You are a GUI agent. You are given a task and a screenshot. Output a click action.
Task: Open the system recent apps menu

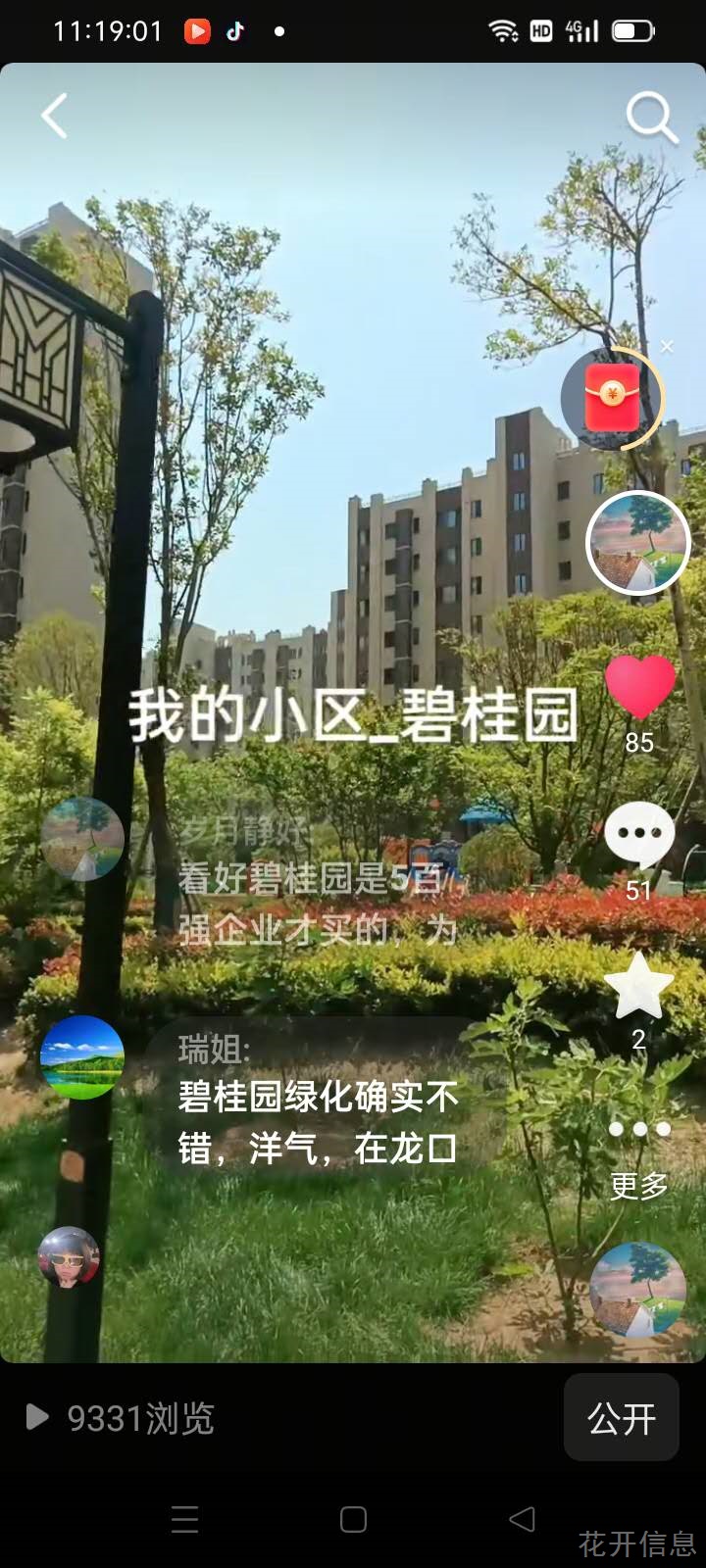184,1519
